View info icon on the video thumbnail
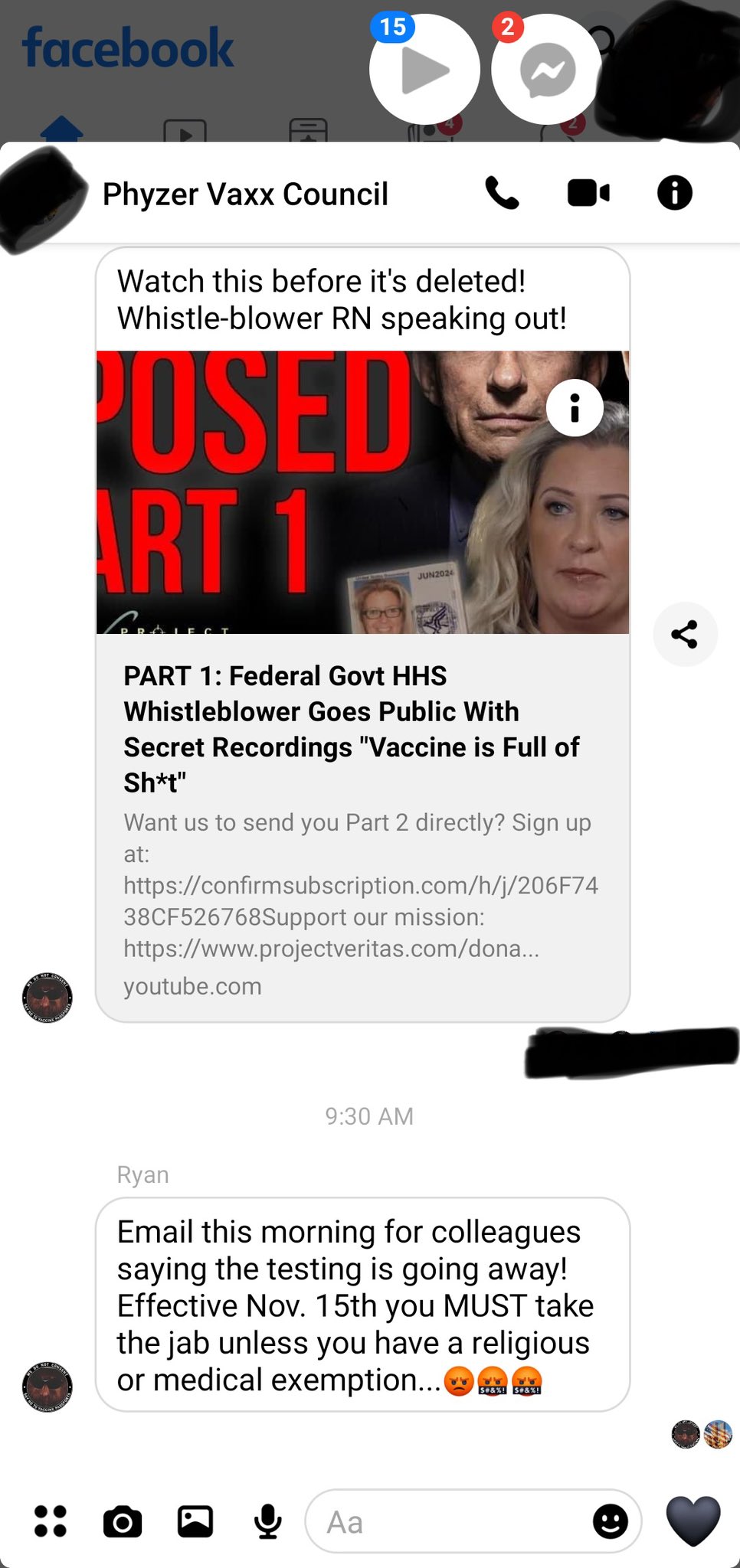This screenshot has height=1568, width=740. coord(575,408)
